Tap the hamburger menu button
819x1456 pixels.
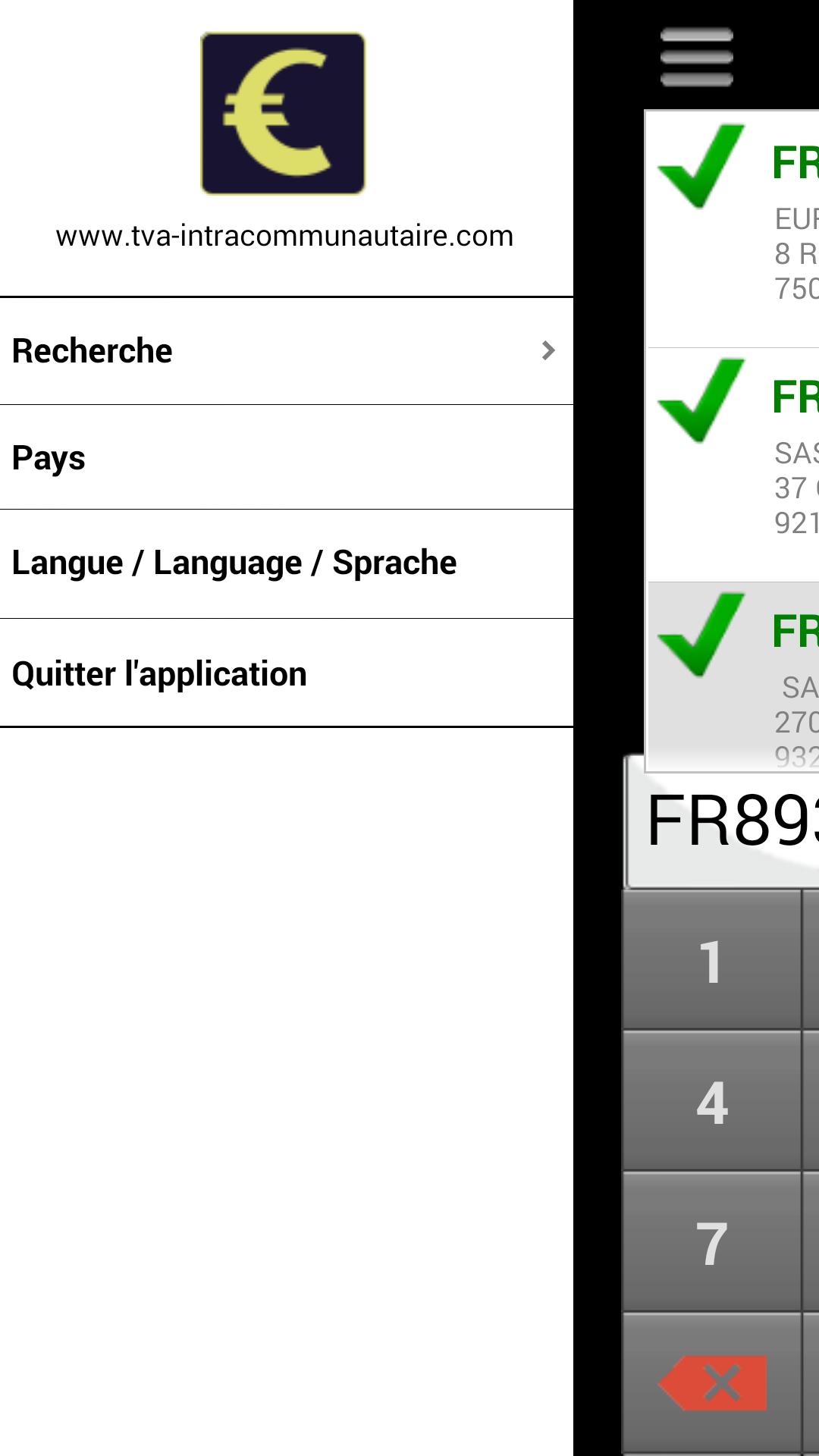click(x=696, y=57)
